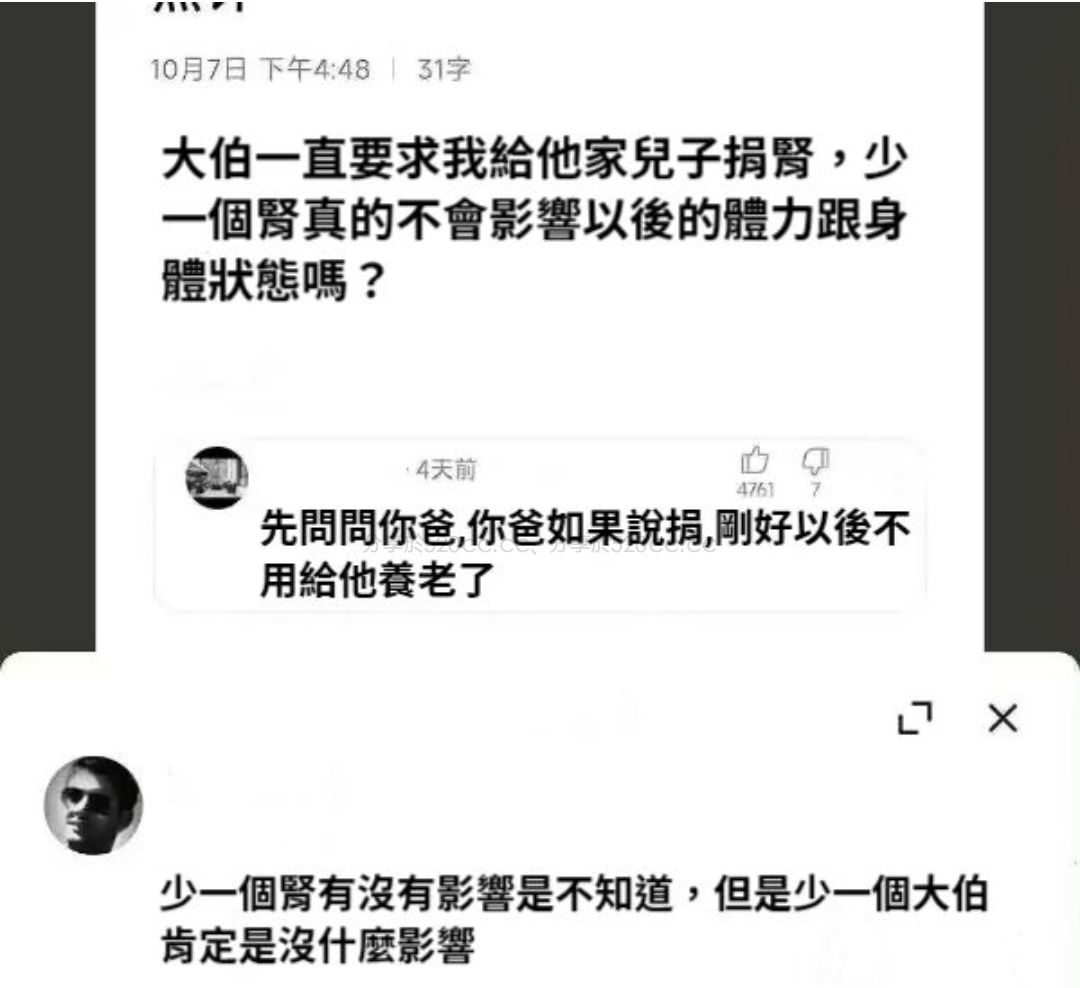
Task: Close the comment detail panel
Action: point(1001,718)
